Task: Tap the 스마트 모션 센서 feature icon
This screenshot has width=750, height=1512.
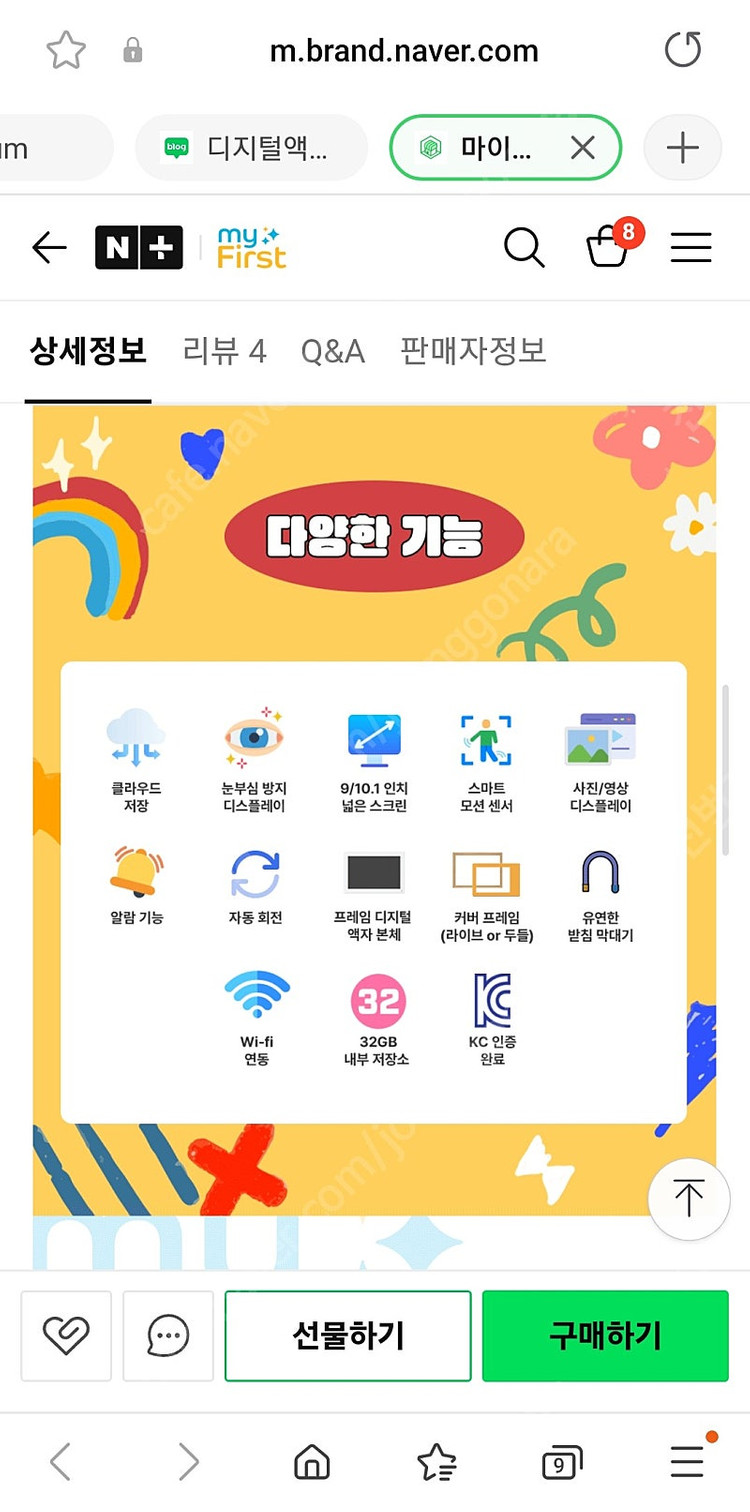Action: click(x=484, y=740)
